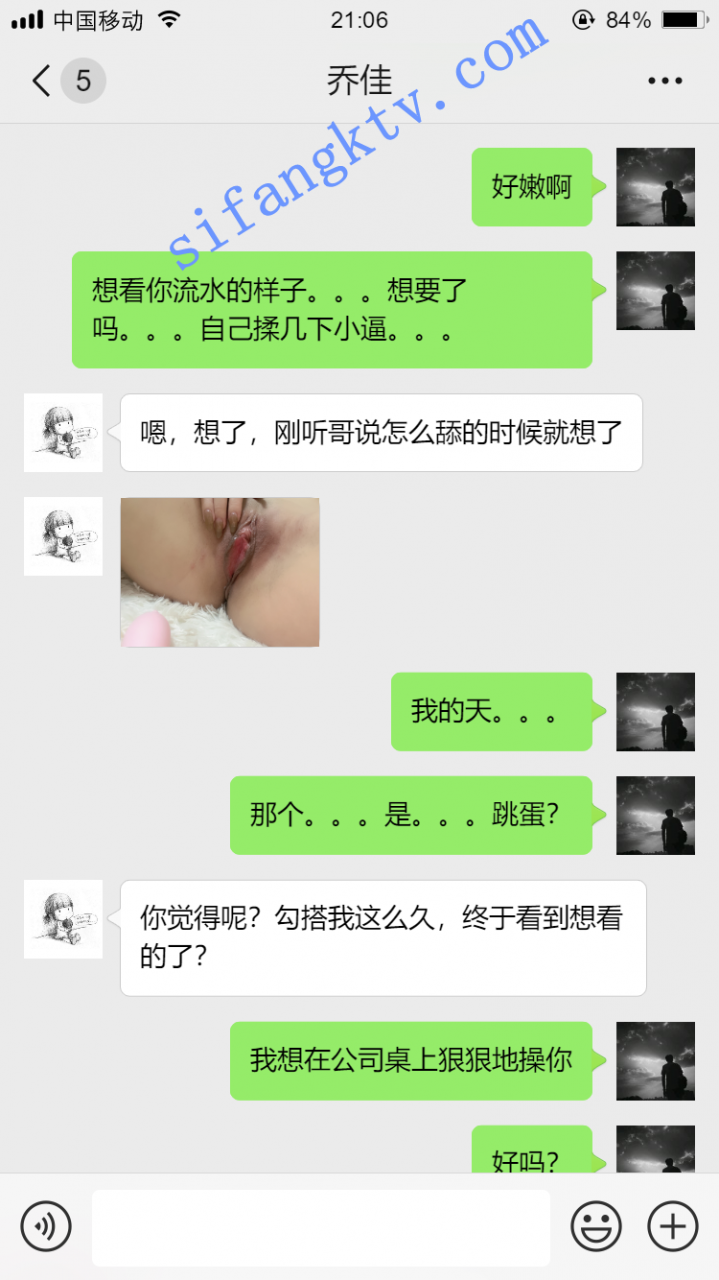The image size is (719, 1280).
Task: Open the chat options overflow menu
Action: 665,81
